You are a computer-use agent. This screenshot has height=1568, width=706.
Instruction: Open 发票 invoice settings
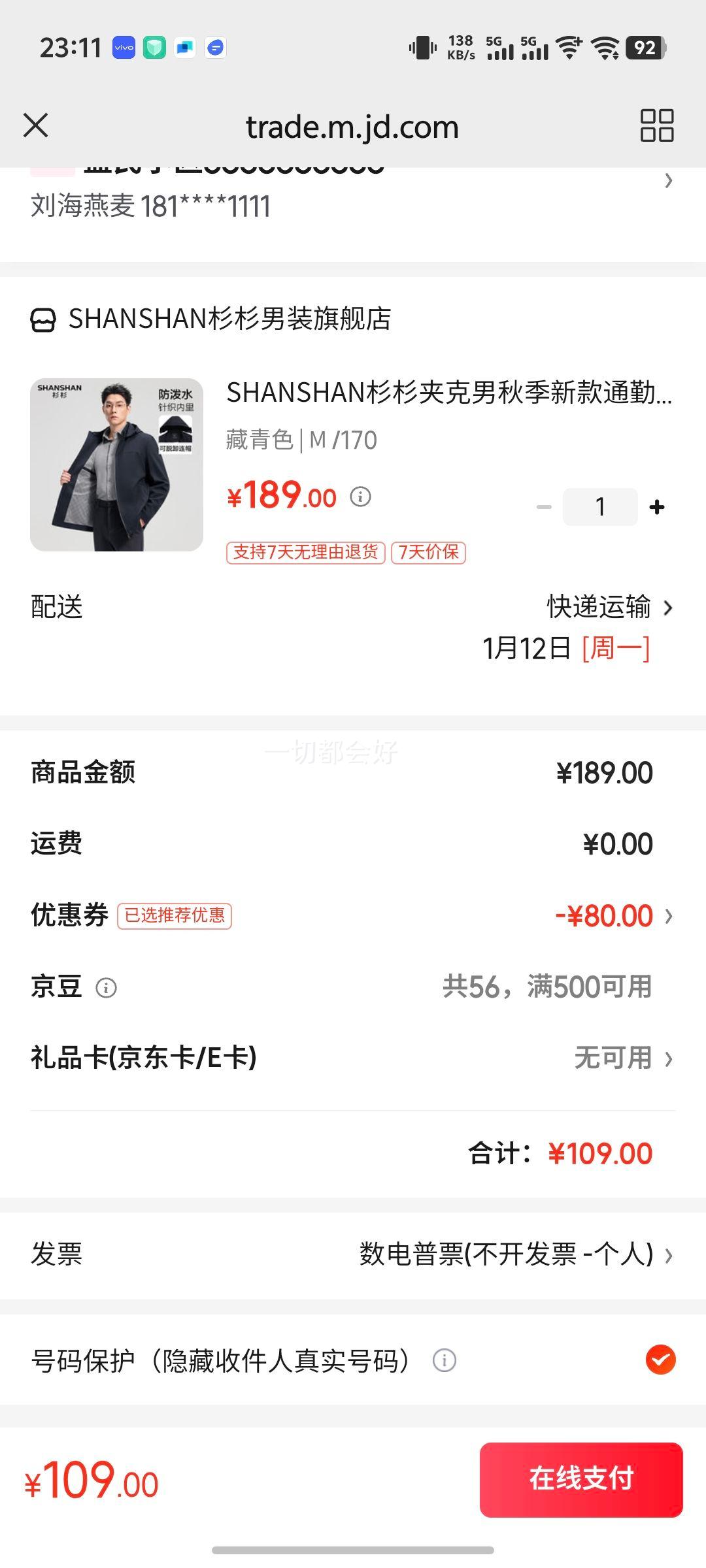coord(353,1254)
